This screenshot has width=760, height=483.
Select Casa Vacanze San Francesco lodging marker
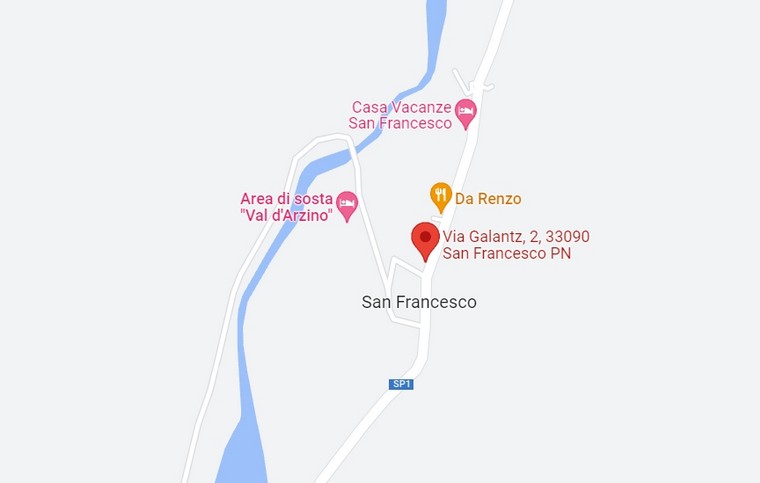(465, 112)
